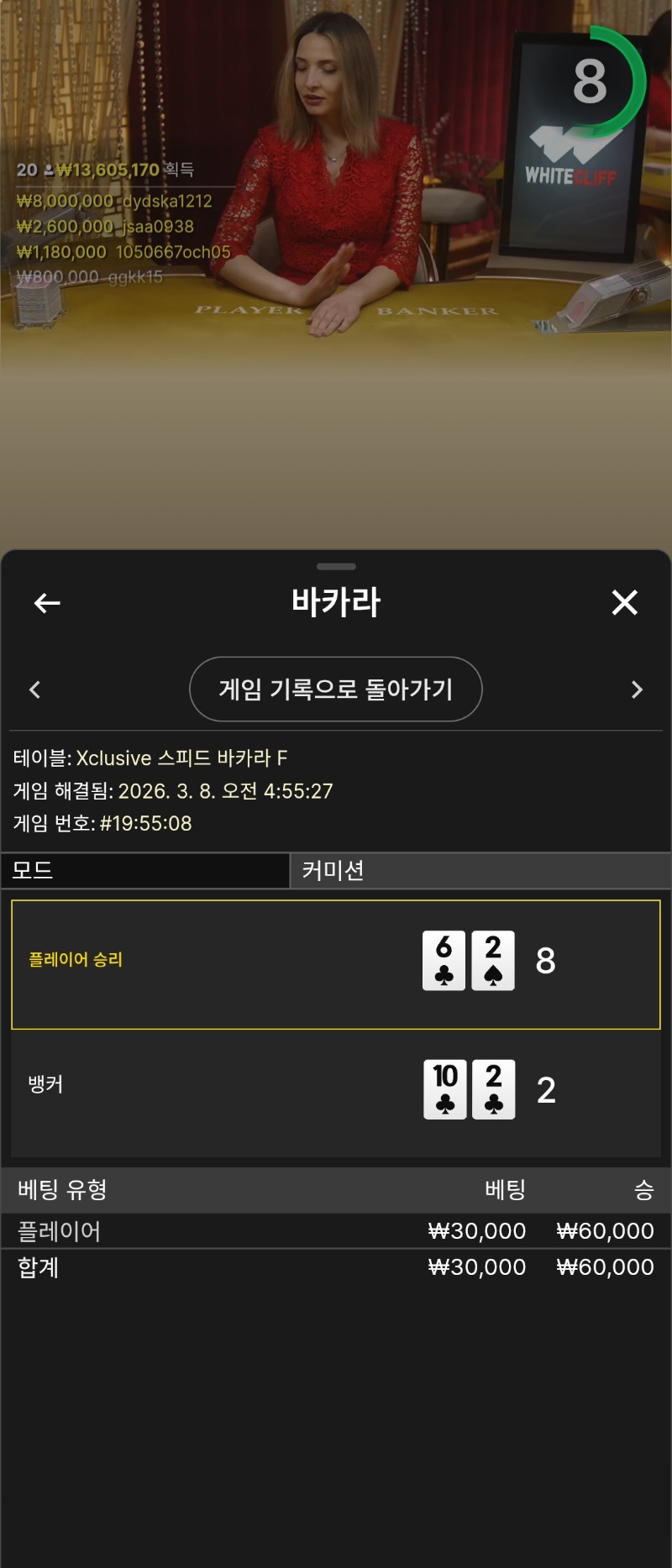Close the 바카라 history panel
Image resolution: width=672 pixels, height=1568 pixels.
click(x=624, y=602)
